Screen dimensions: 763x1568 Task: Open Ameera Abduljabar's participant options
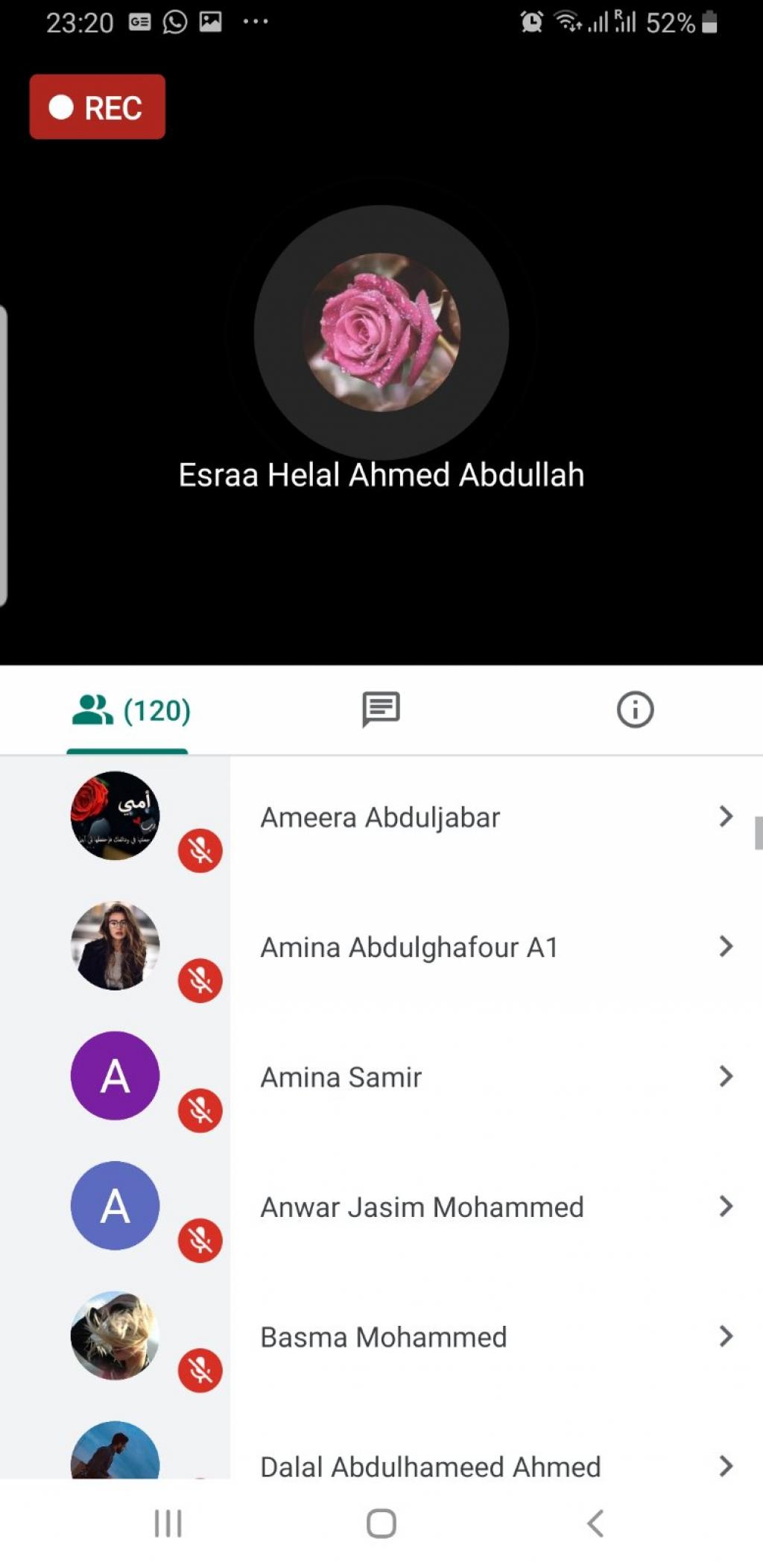coord(724,817)
